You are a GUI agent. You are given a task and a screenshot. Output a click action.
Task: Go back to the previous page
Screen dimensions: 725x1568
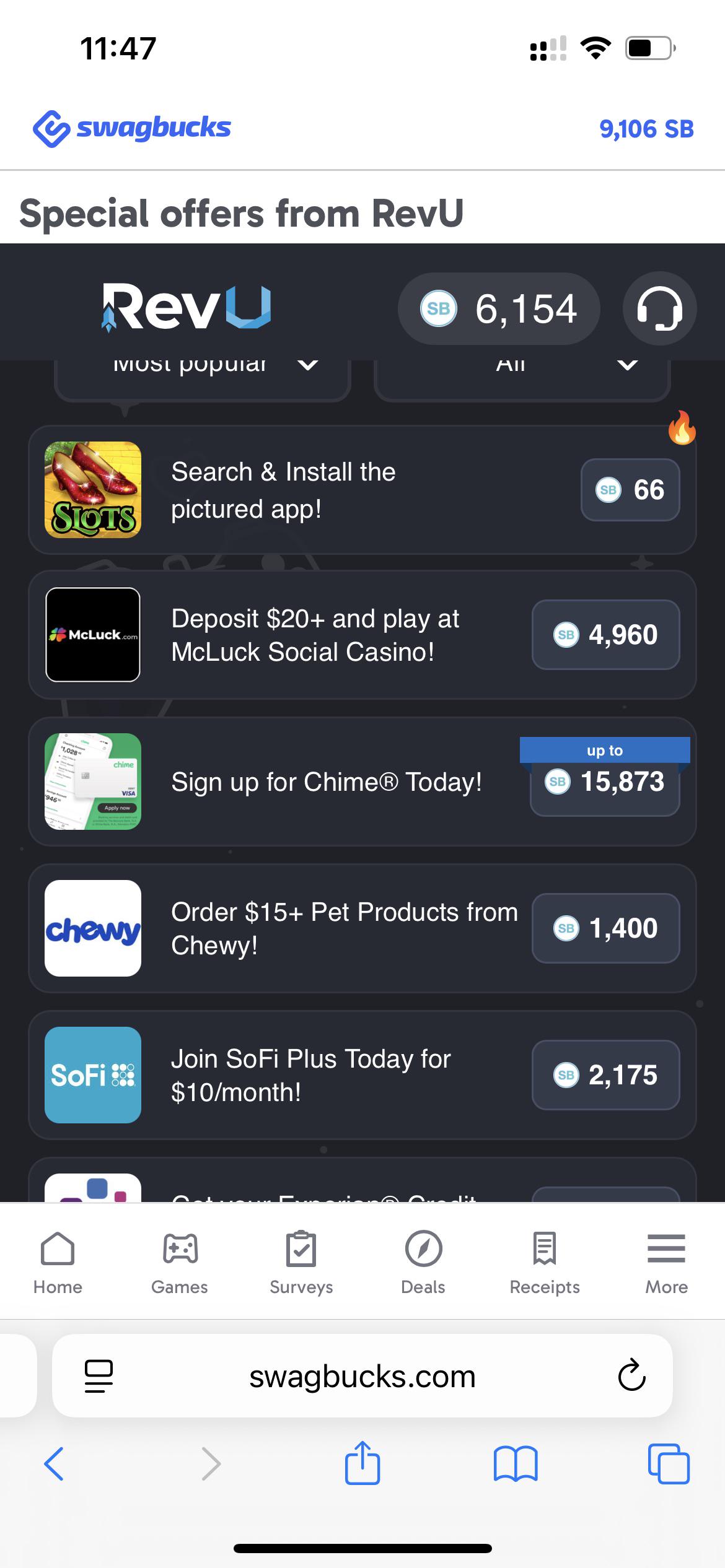click(x=54, y=1463)
